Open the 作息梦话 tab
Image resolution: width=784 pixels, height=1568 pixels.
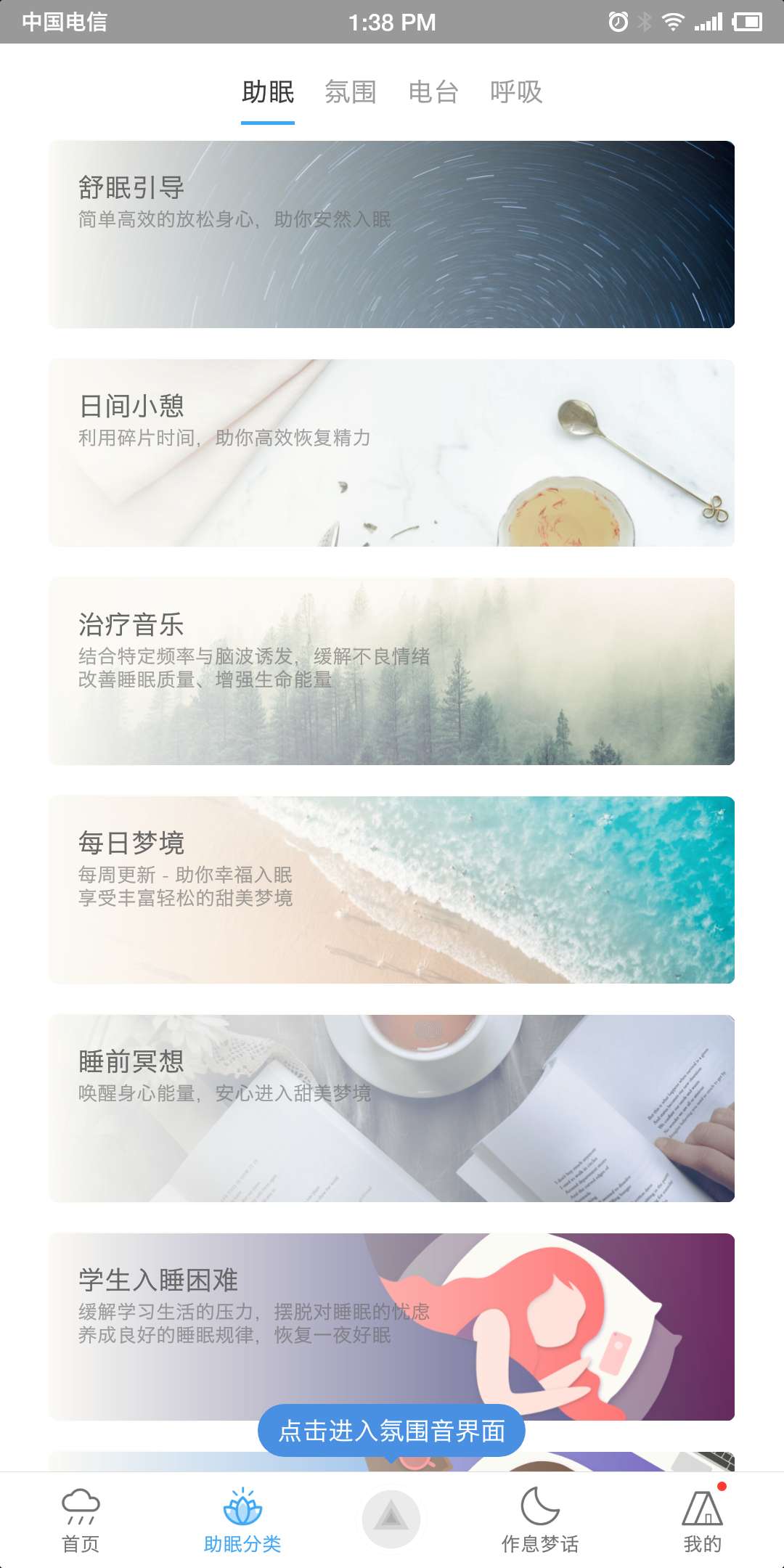pyautogui.click(x=540, y=1520)
